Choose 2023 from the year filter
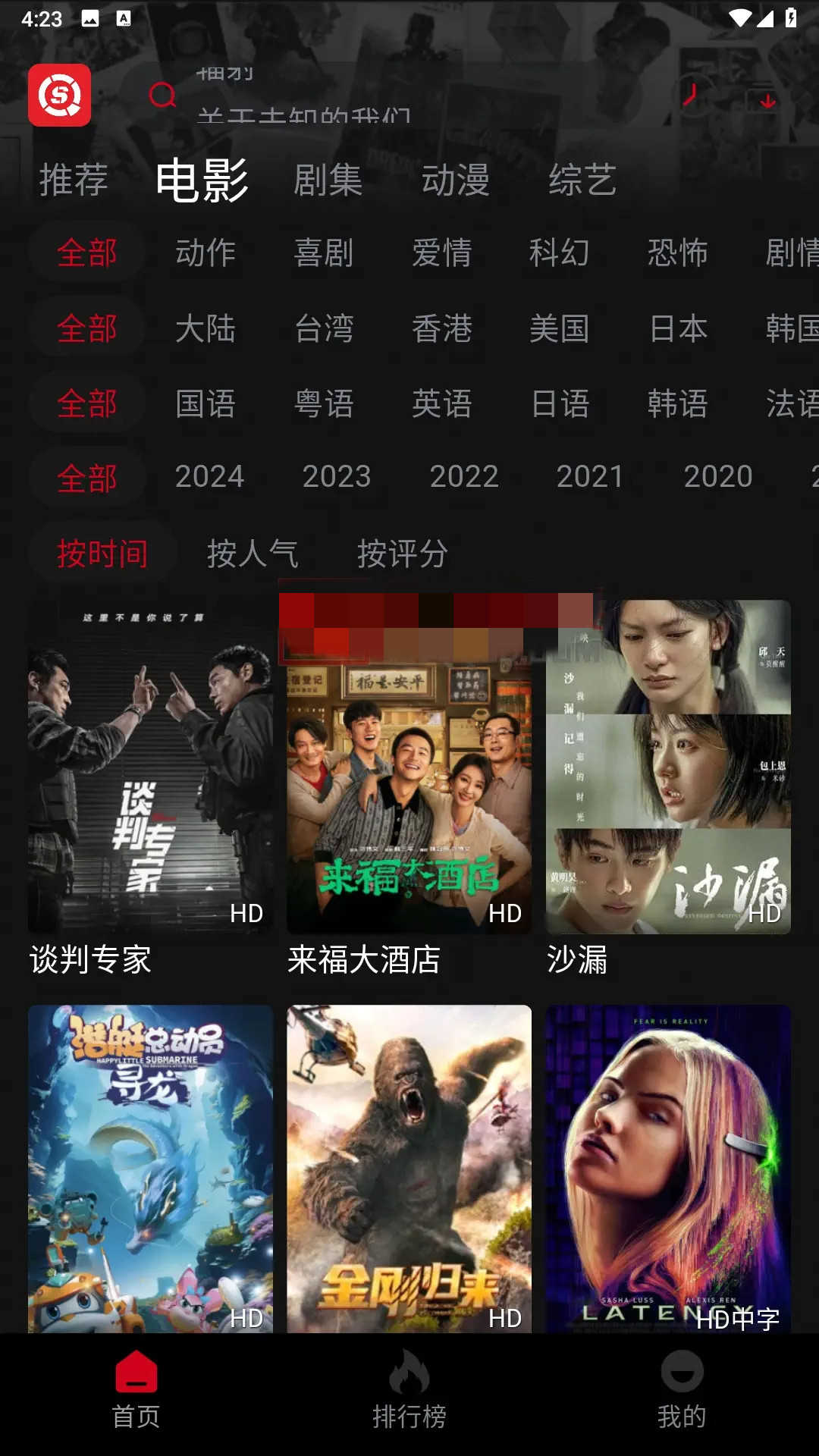 [337, 477]
